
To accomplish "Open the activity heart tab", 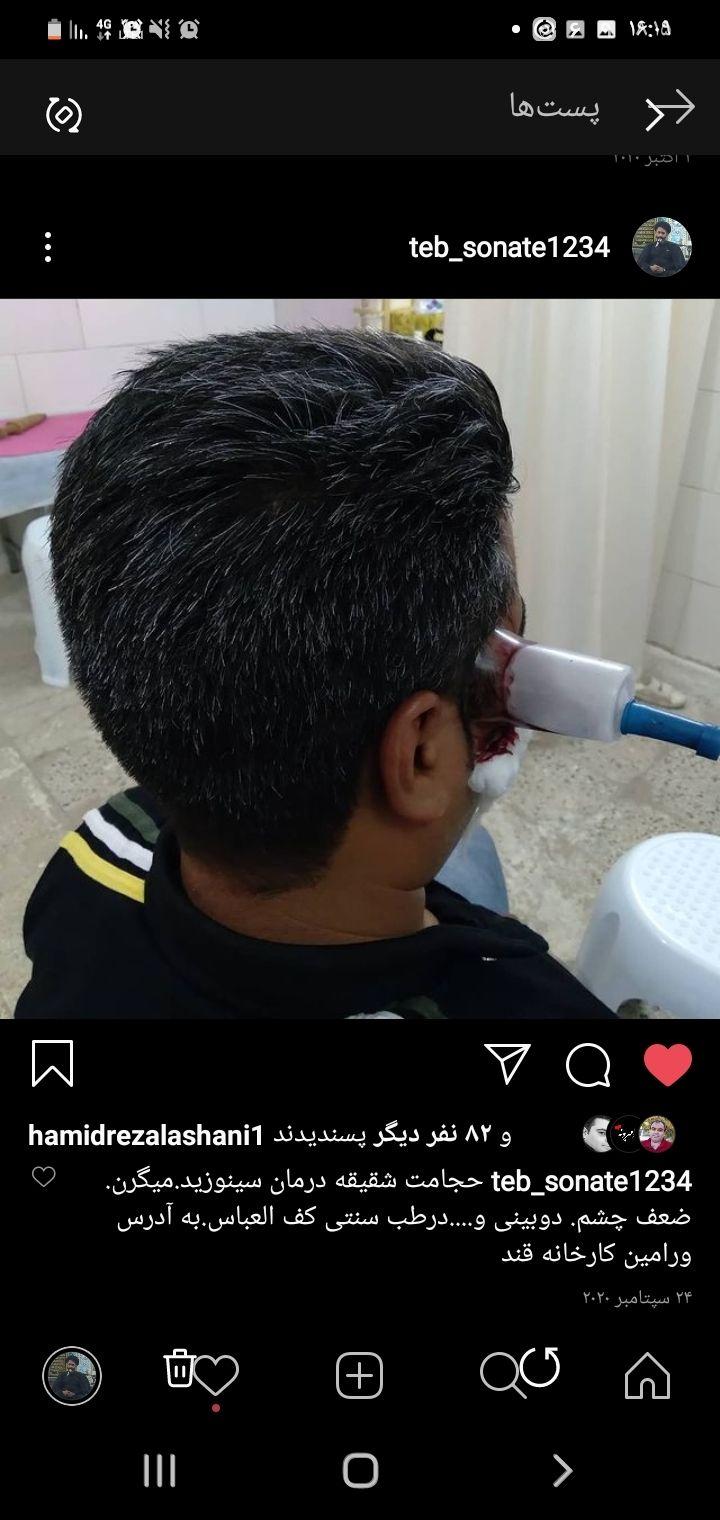I will (x=217, y=1376).
